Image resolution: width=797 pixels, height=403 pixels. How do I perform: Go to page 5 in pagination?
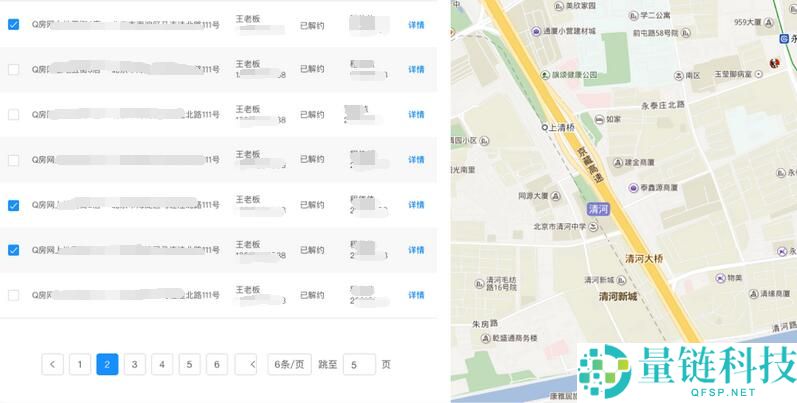tap(189, 365)
